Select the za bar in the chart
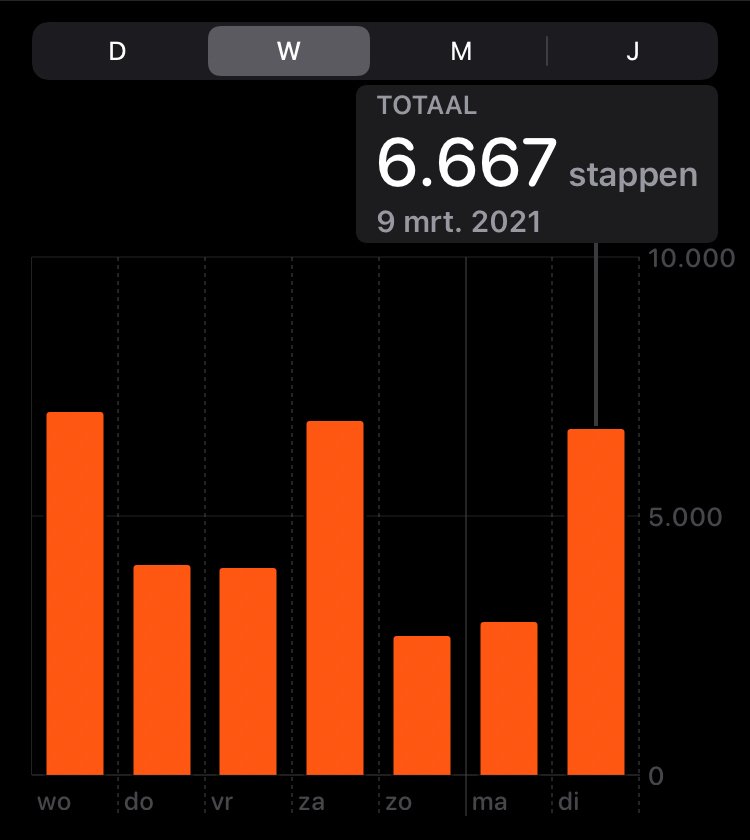 (335, 598)
